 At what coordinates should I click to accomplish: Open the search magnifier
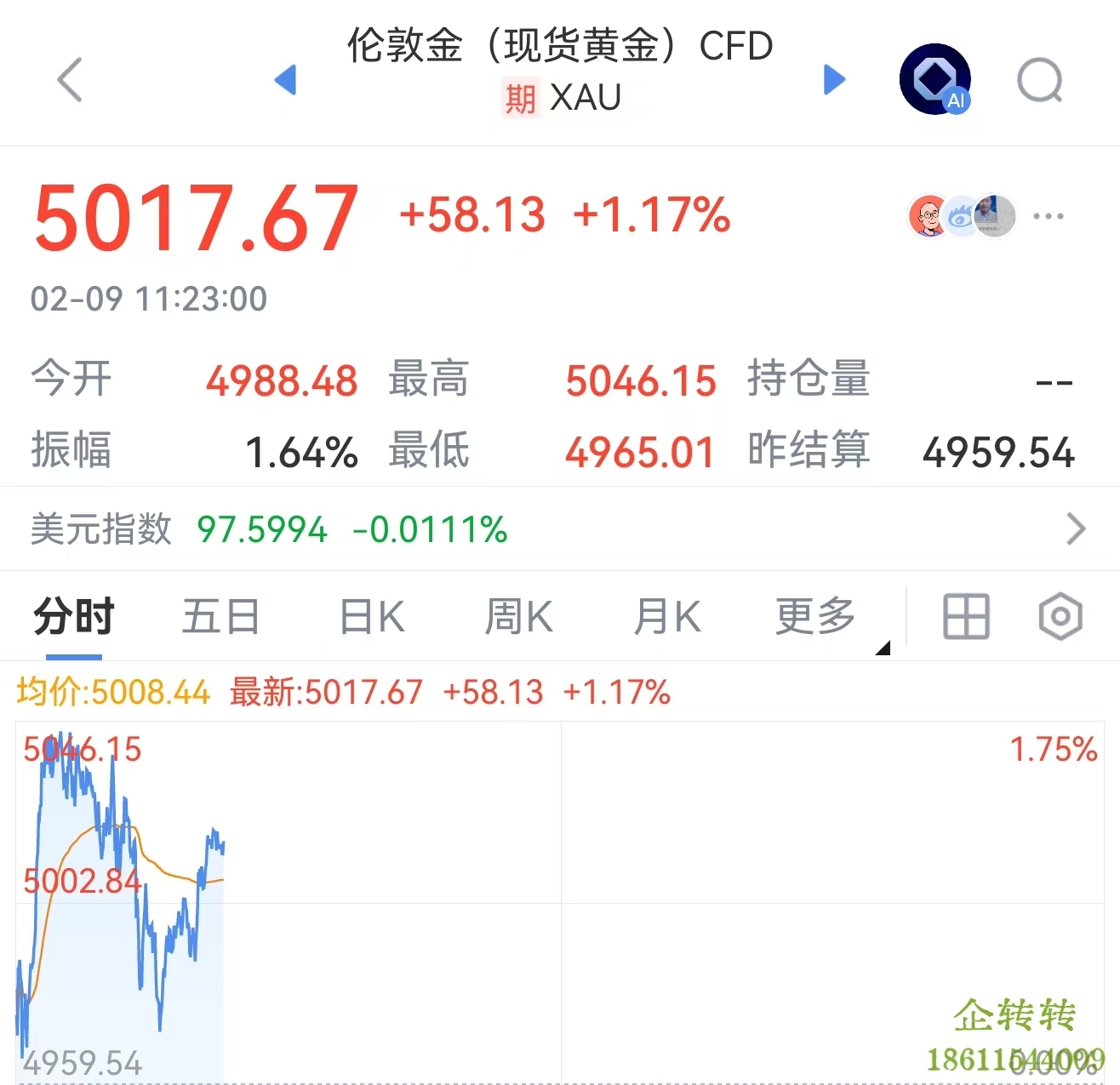1039,82
